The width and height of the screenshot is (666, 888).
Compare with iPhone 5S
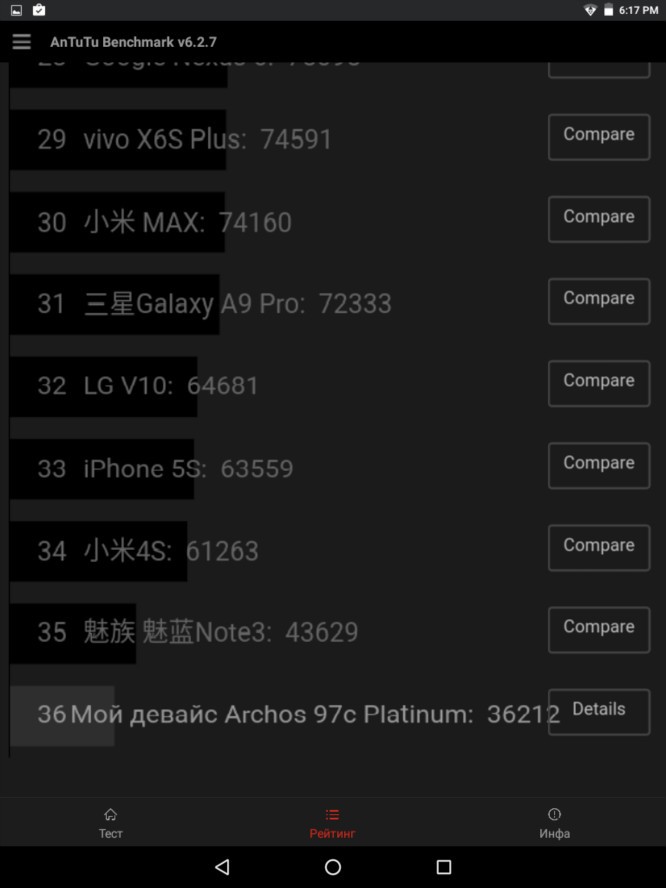click(x=598, y=465)
